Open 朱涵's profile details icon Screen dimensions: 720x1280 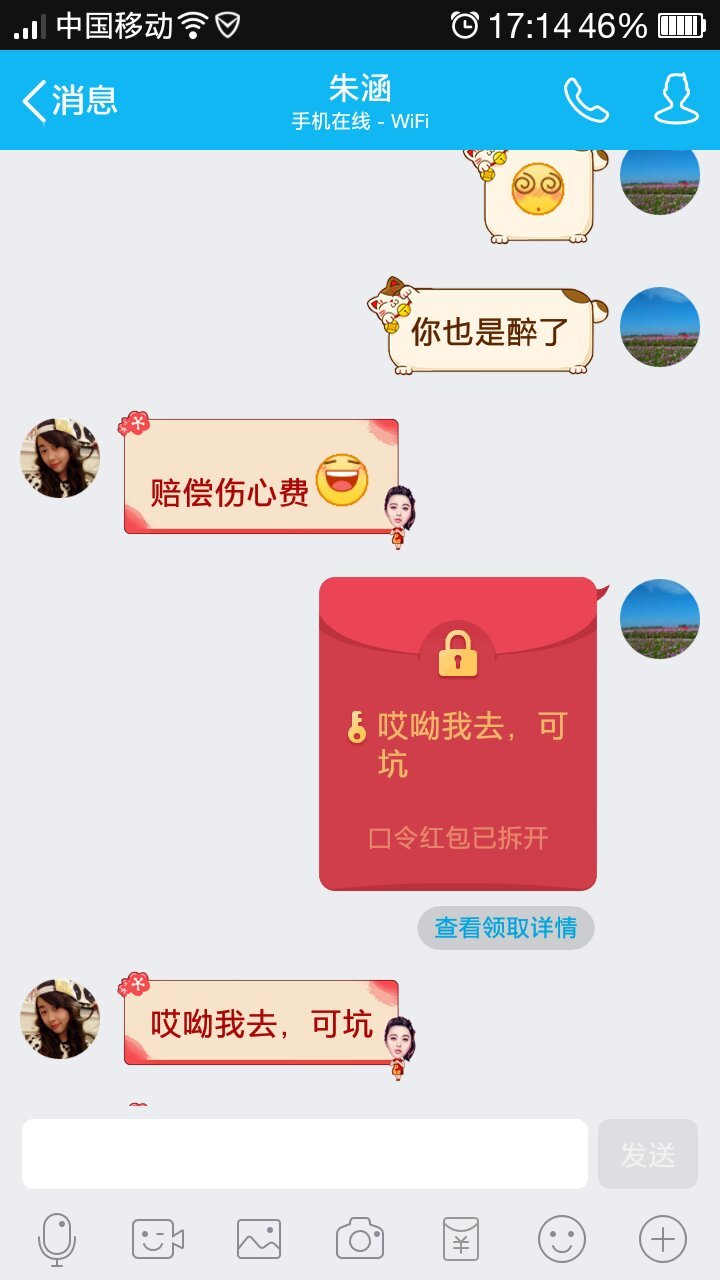676,100
